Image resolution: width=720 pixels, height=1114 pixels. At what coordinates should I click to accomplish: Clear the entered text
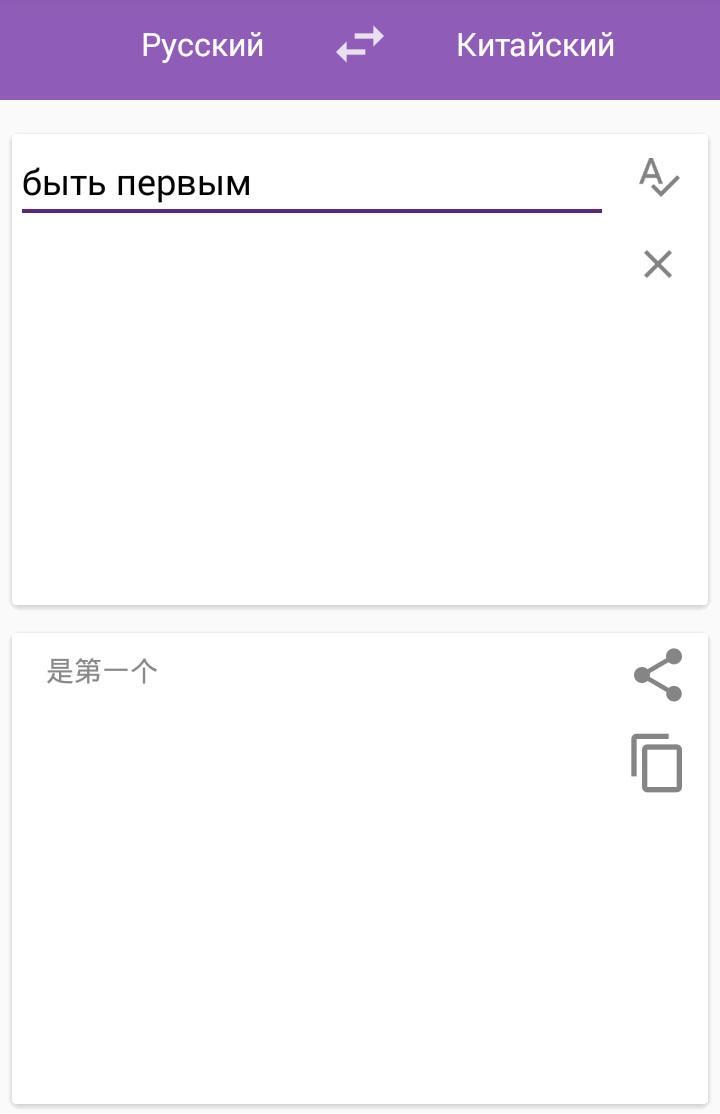pyautogui.click(x=658, y=265)
